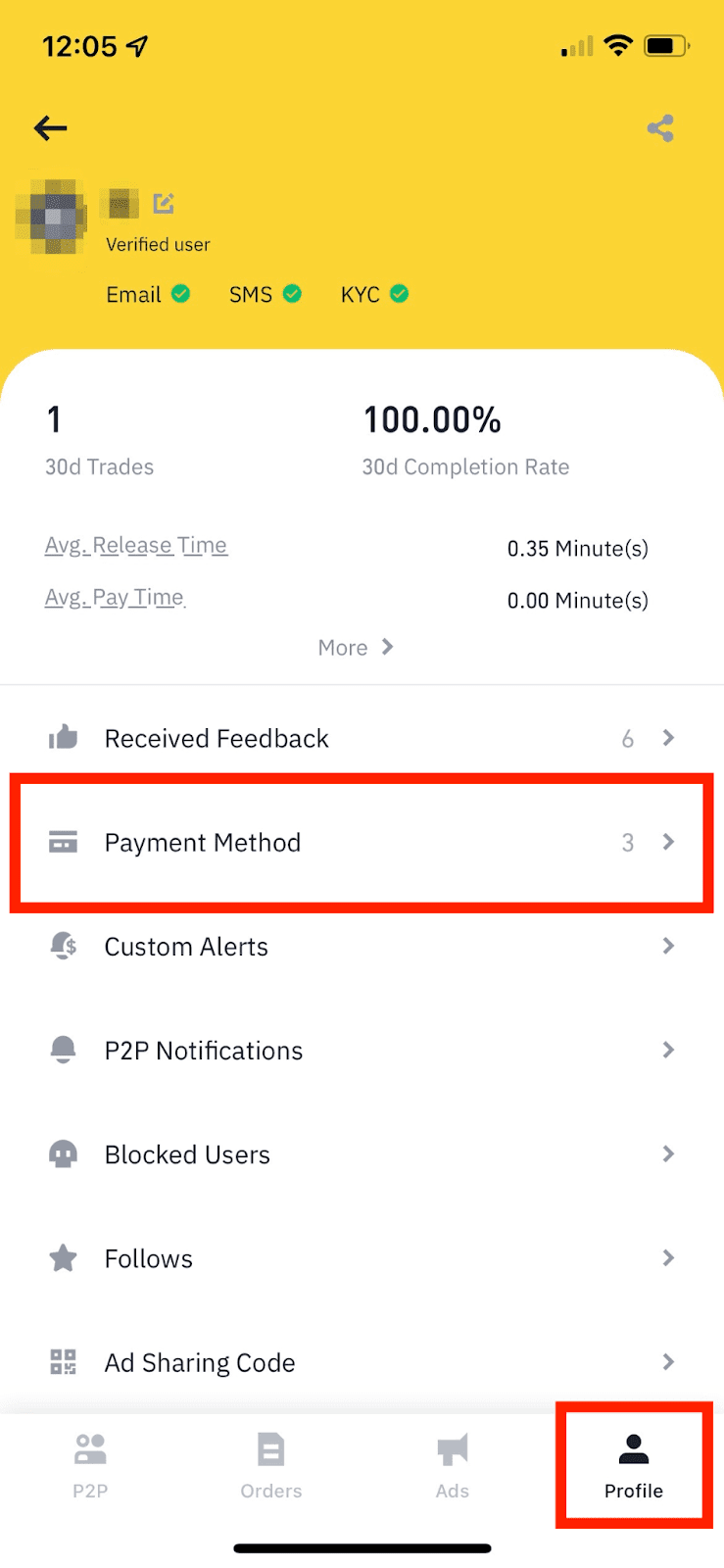View Avg. Release Time explanation
This screenshot has width=724, height=1568.
point(136,546)
